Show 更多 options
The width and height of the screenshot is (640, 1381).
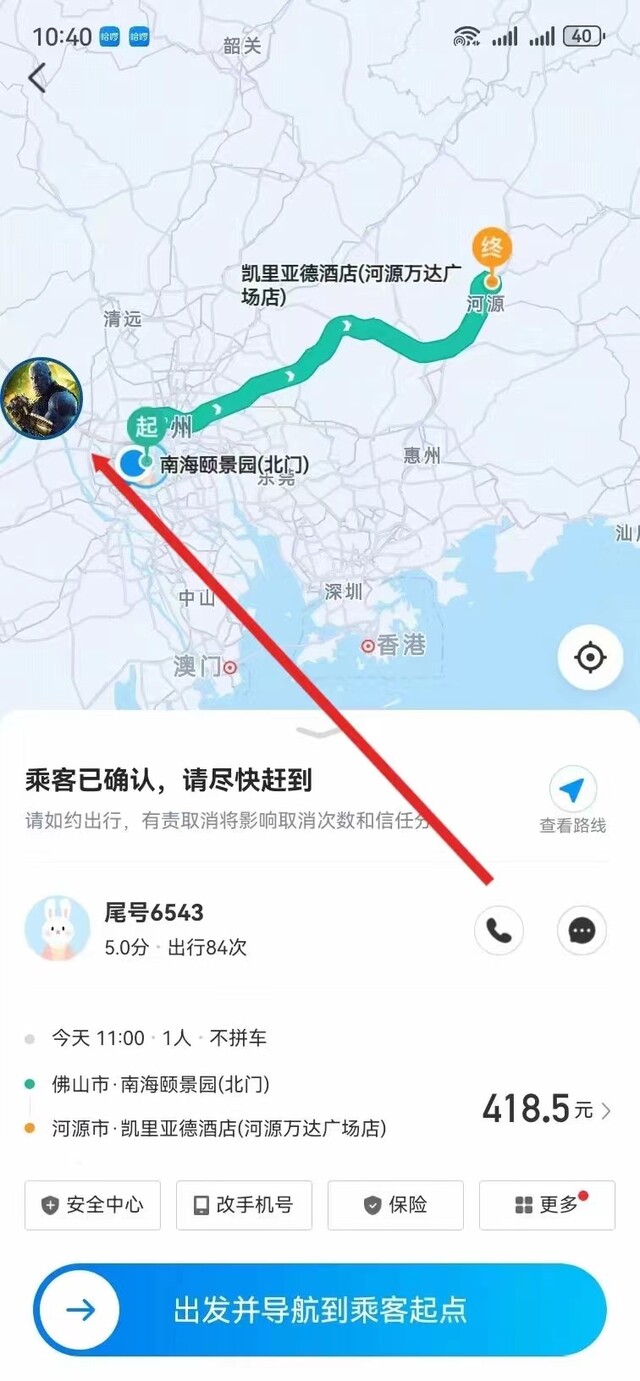pos(547,1205)
